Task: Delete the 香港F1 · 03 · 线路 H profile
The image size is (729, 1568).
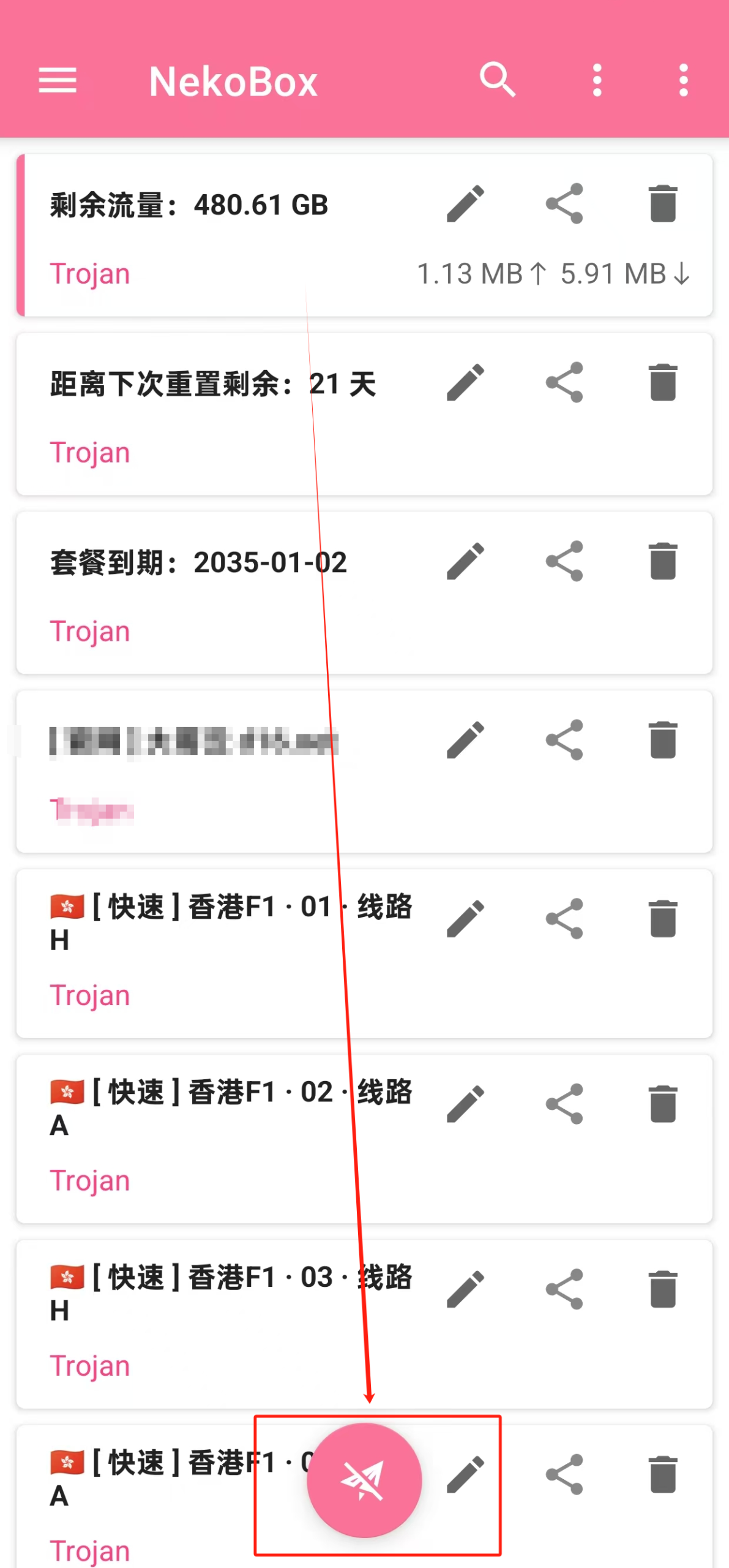Action: click(662, 1289)
